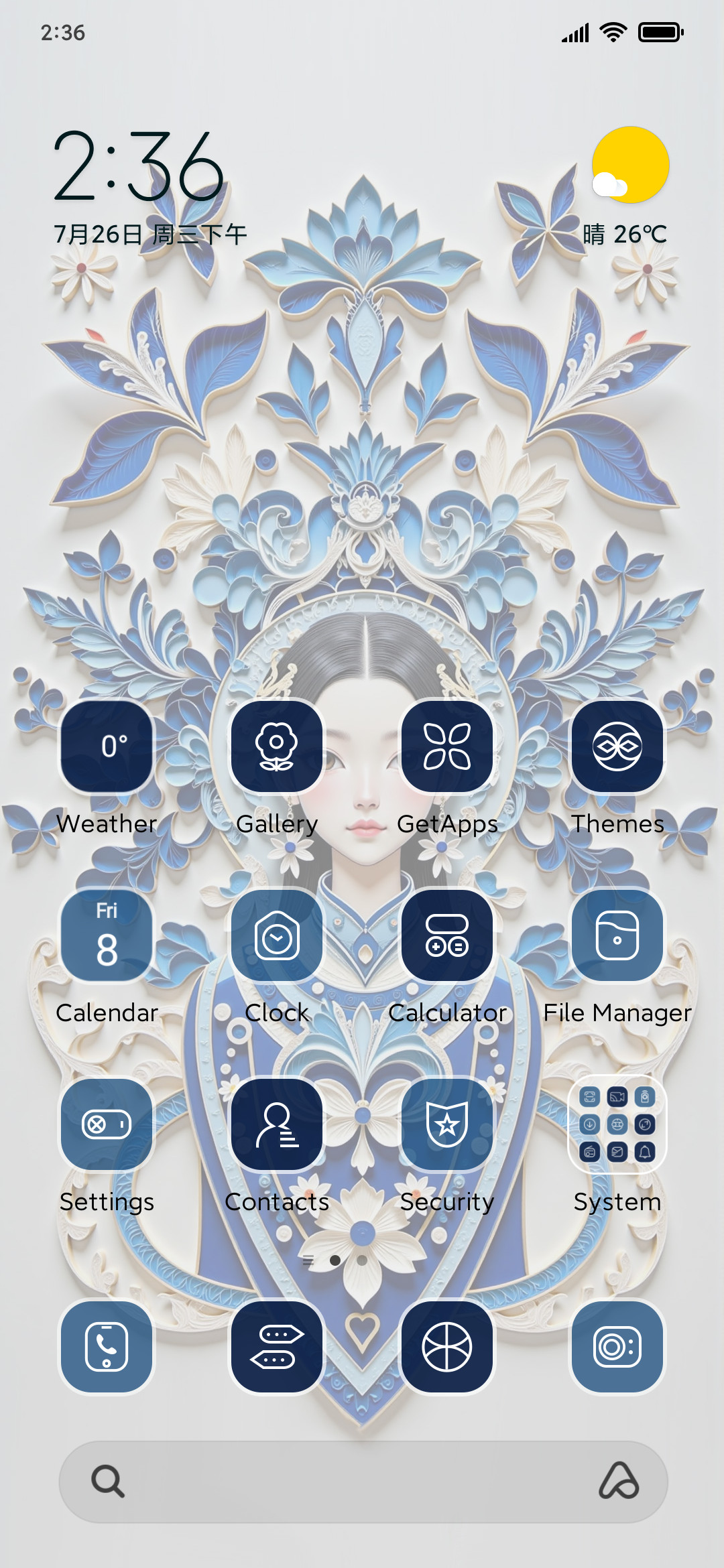
Task: Tap the large 2:36 clock widget
Action: (x=139, y=167)
